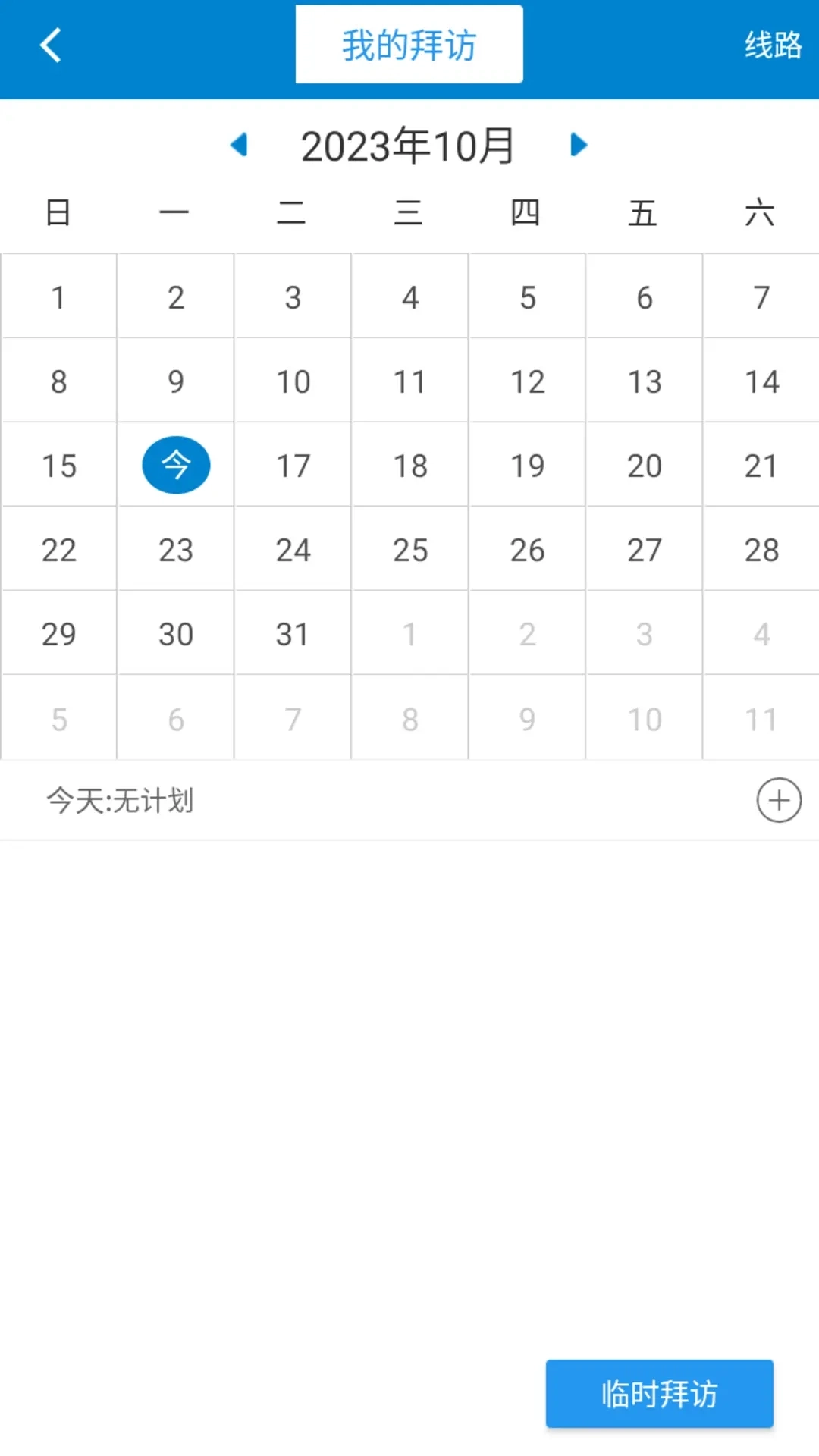The height and width of the screenshot is (1456, 819).
Task: Select October 31 on the calendar
Action: click(x=292, y=632)
